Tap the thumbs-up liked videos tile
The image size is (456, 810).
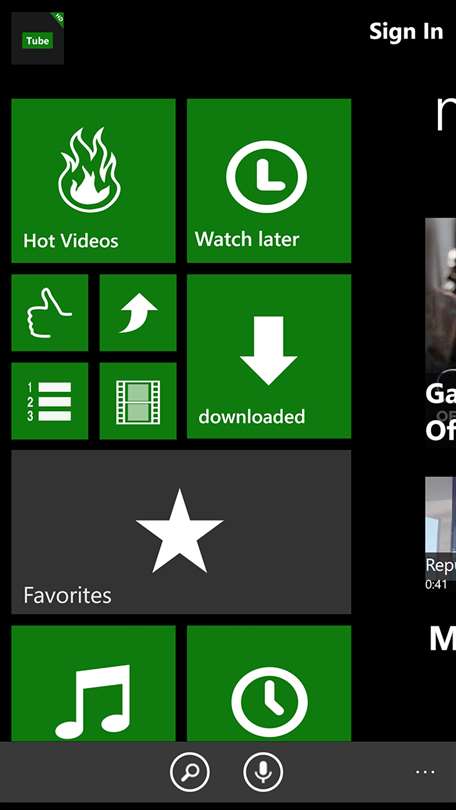pos(50,313)
